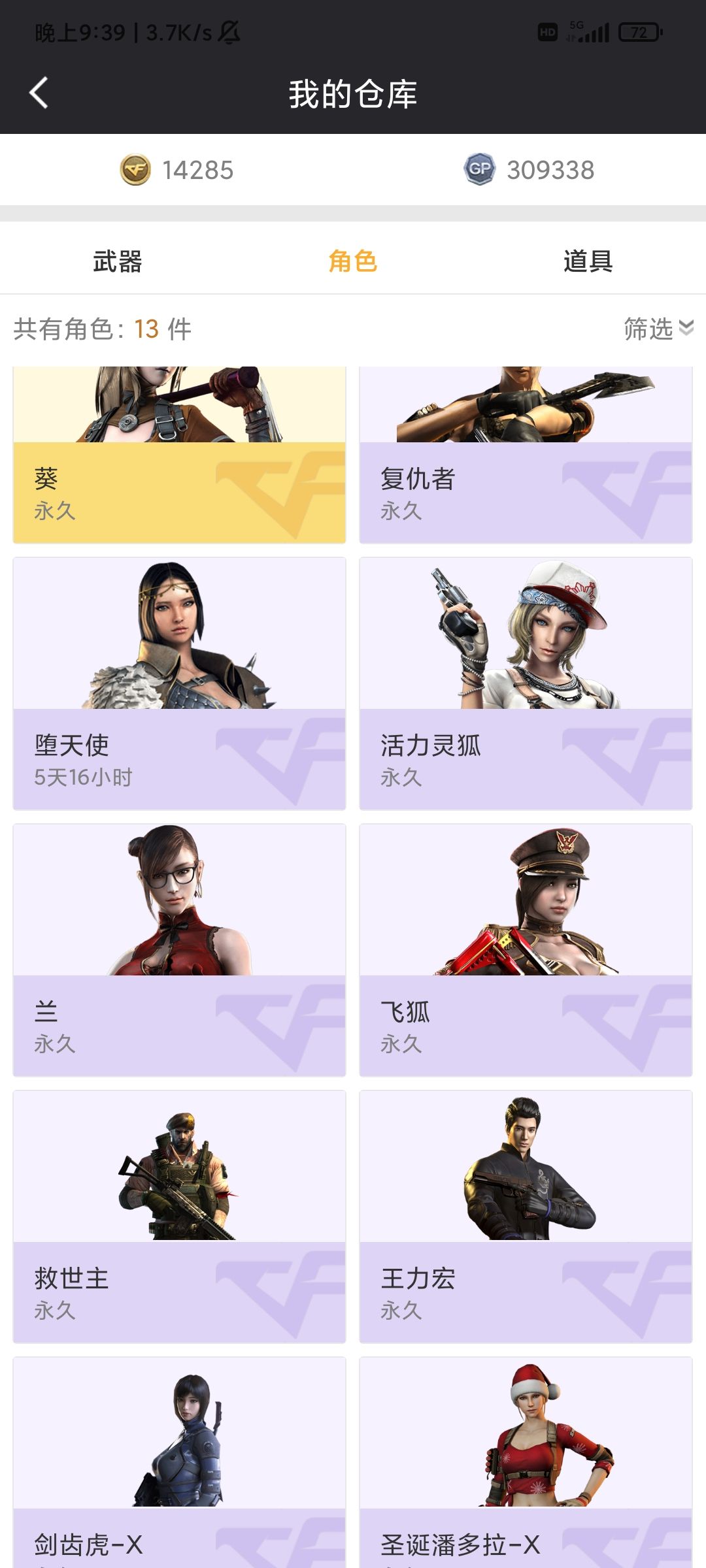Tap the 剑齿虎-X character card
The width and height of the screenshot is (706, 1568).
click(x=179, y=1463)
